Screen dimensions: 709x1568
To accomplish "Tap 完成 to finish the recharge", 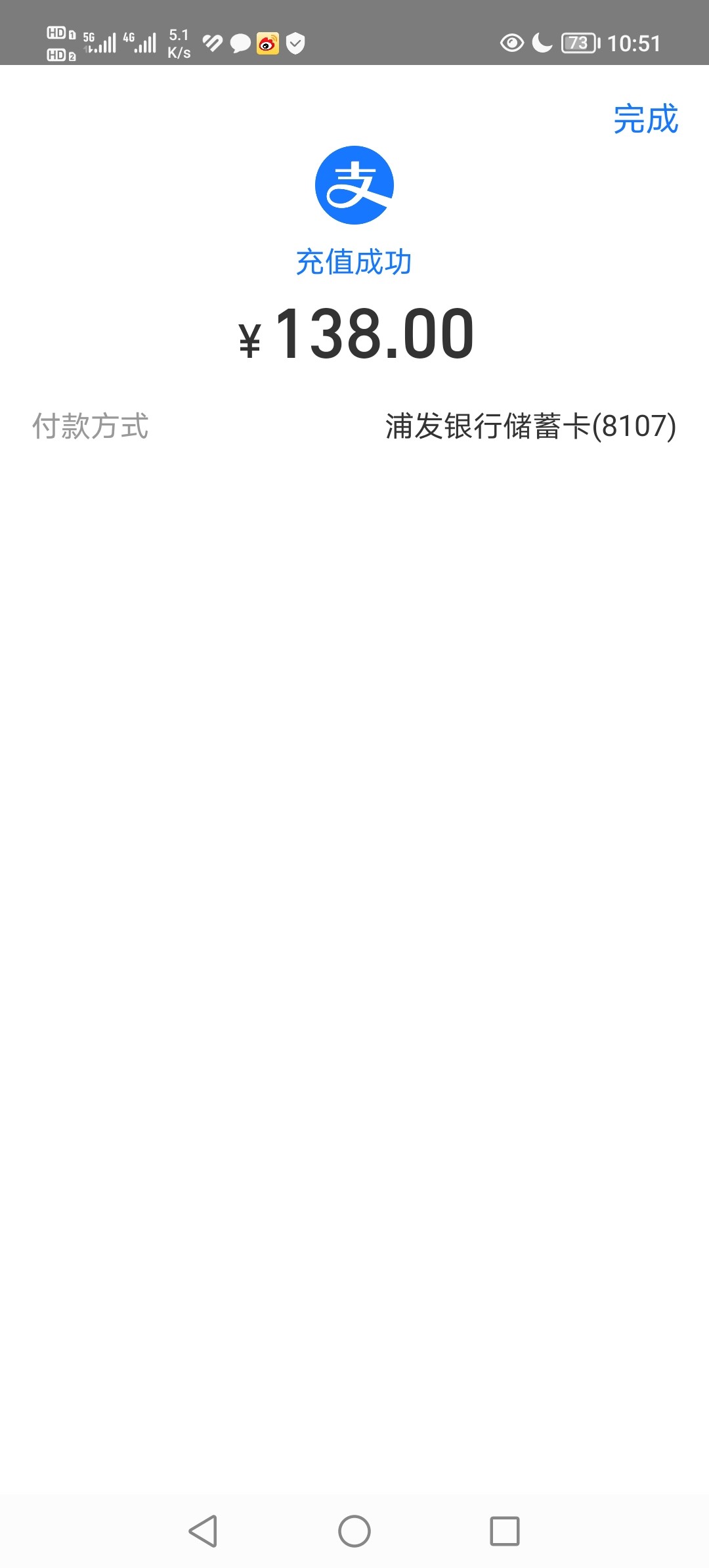I will point(645,120).
